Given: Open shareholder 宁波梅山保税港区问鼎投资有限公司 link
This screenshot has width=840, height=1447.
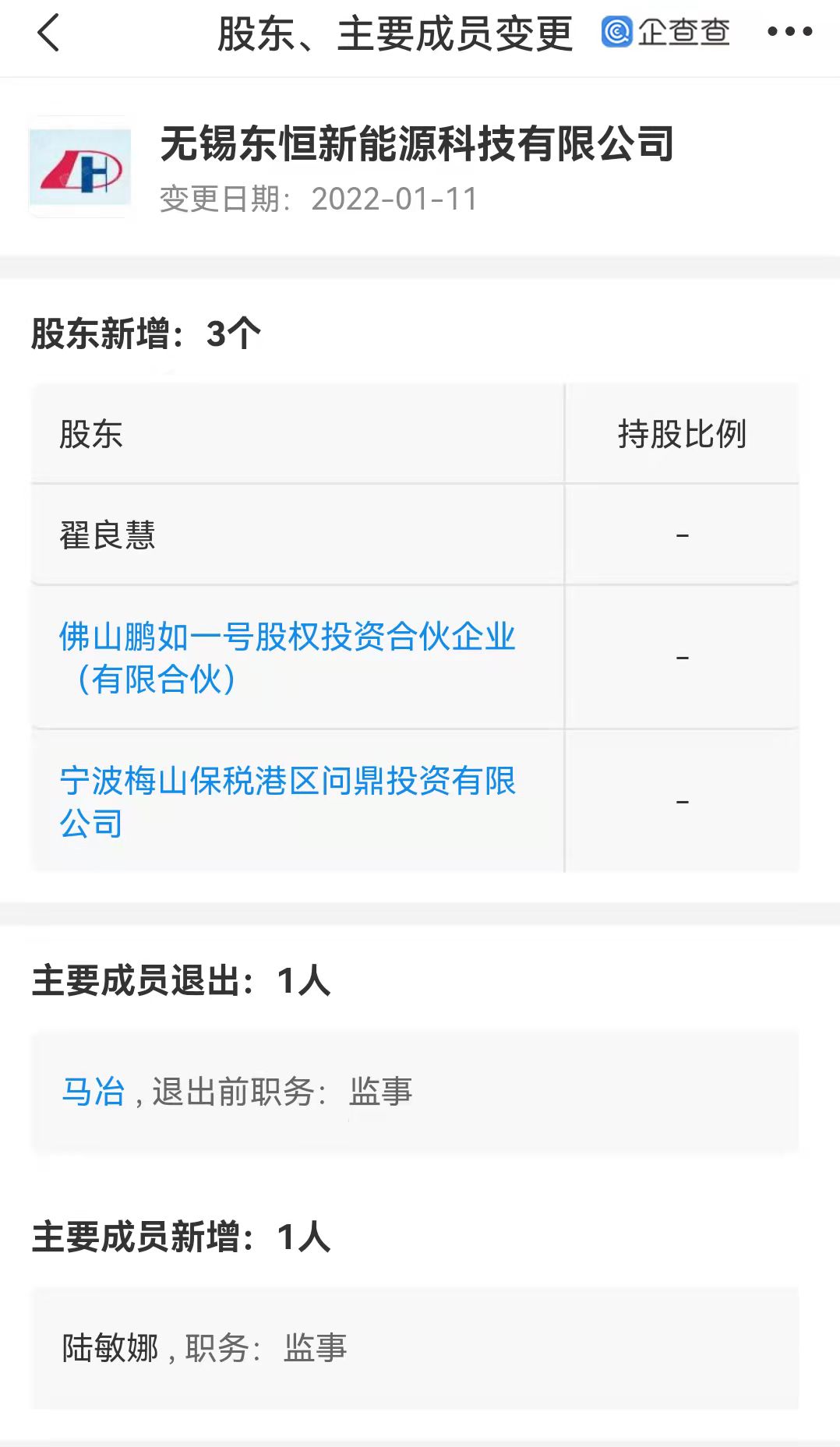Looking at the screenshot, I should [x=287, y=801].
